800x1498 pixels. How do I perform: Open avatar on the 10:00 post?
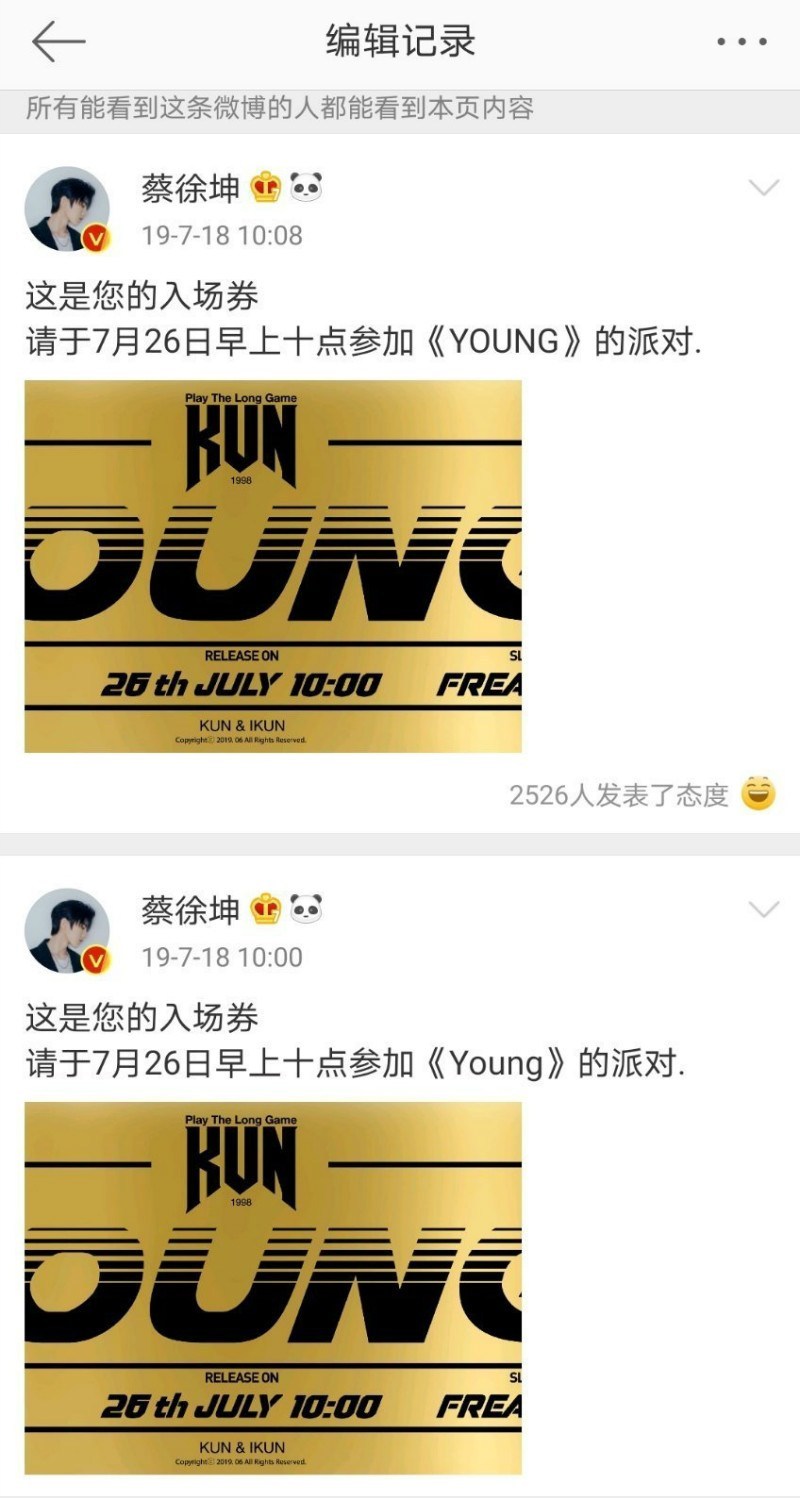68,930
